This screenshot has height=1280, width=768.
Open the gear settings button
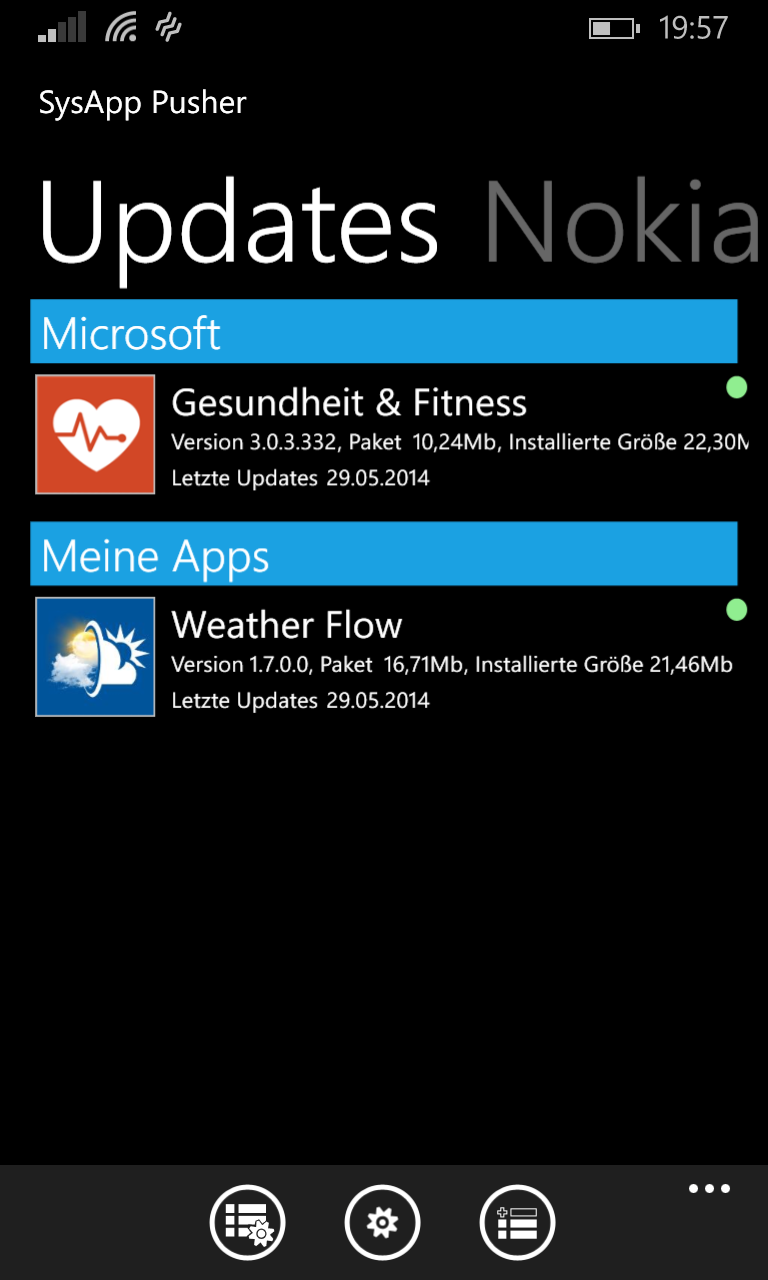coord(382,1222)
